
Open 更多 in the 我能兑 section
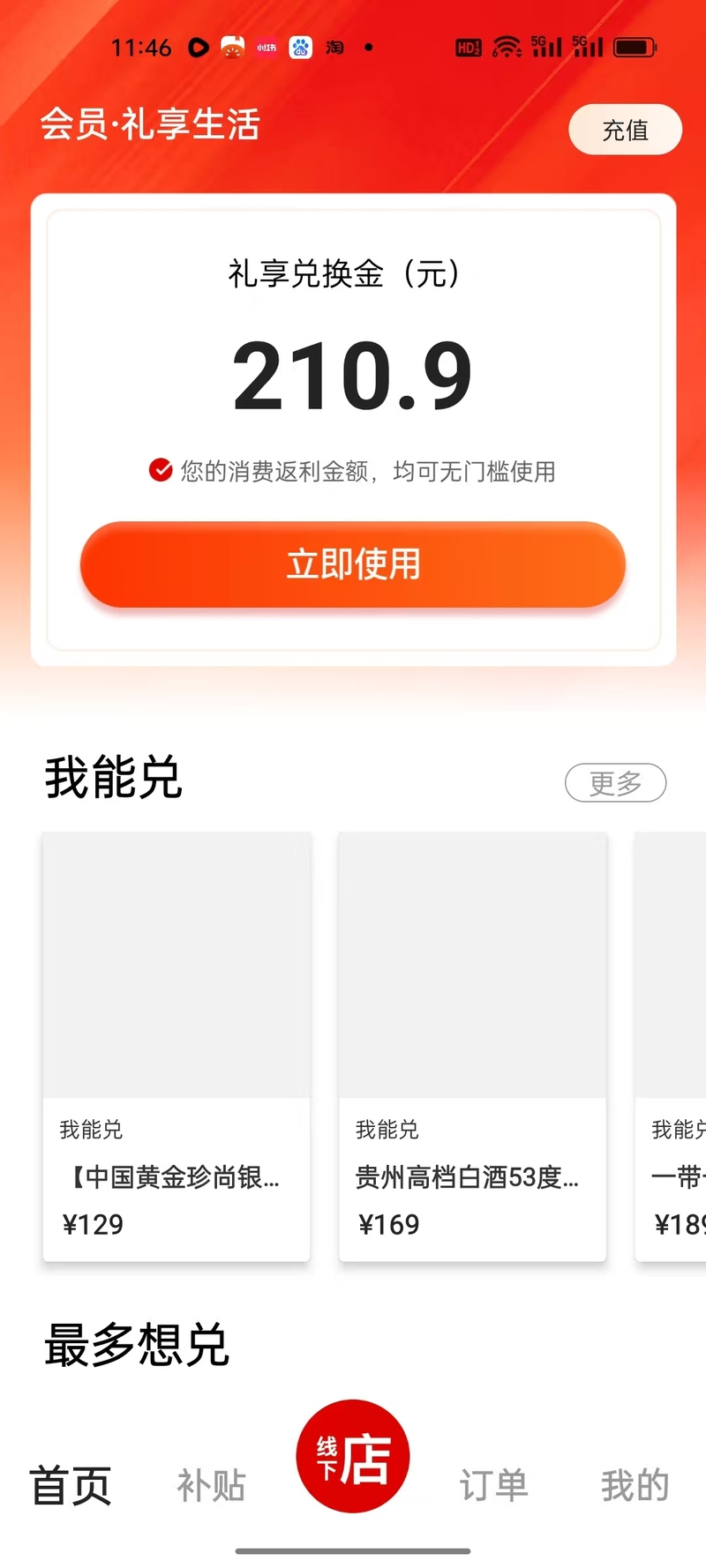615,782
